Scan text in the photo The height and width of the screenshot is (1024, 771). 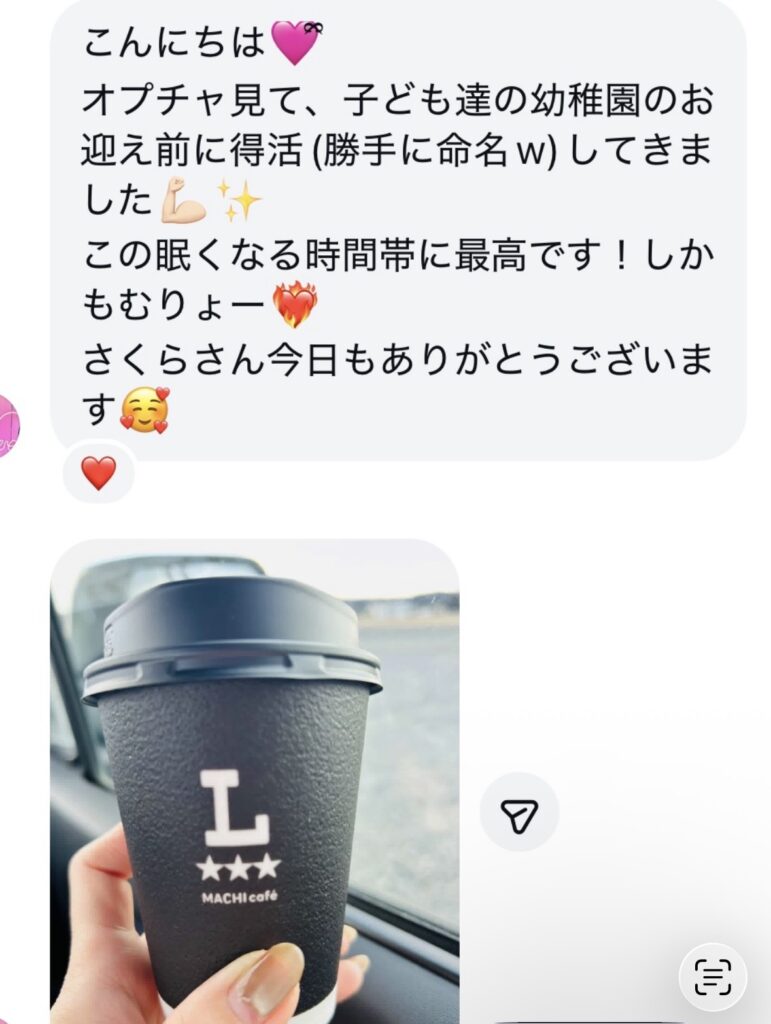(x=712, y=976)
